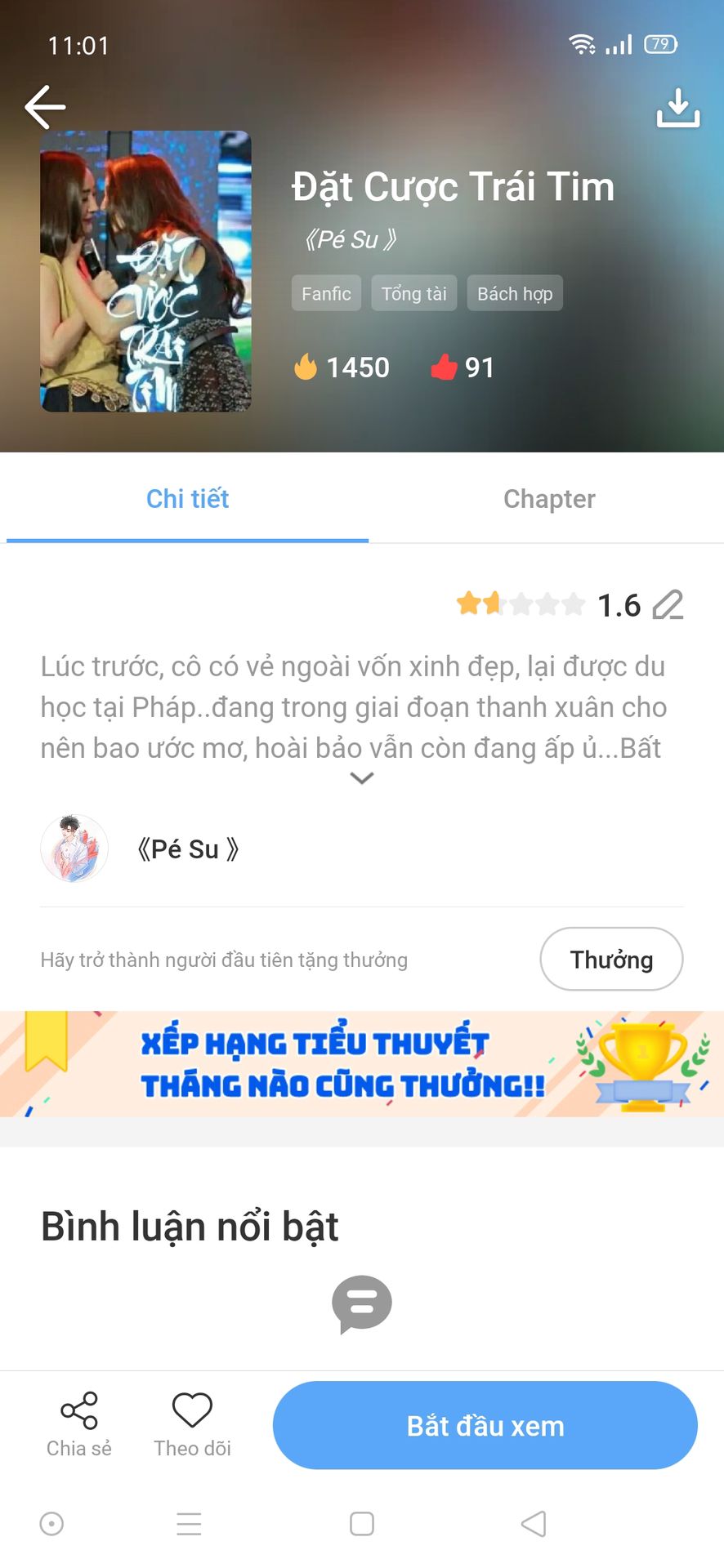The image size is (724, 1568).
Task: Follow the story with Theo dõi
Action: click(x=192, y=1425)
